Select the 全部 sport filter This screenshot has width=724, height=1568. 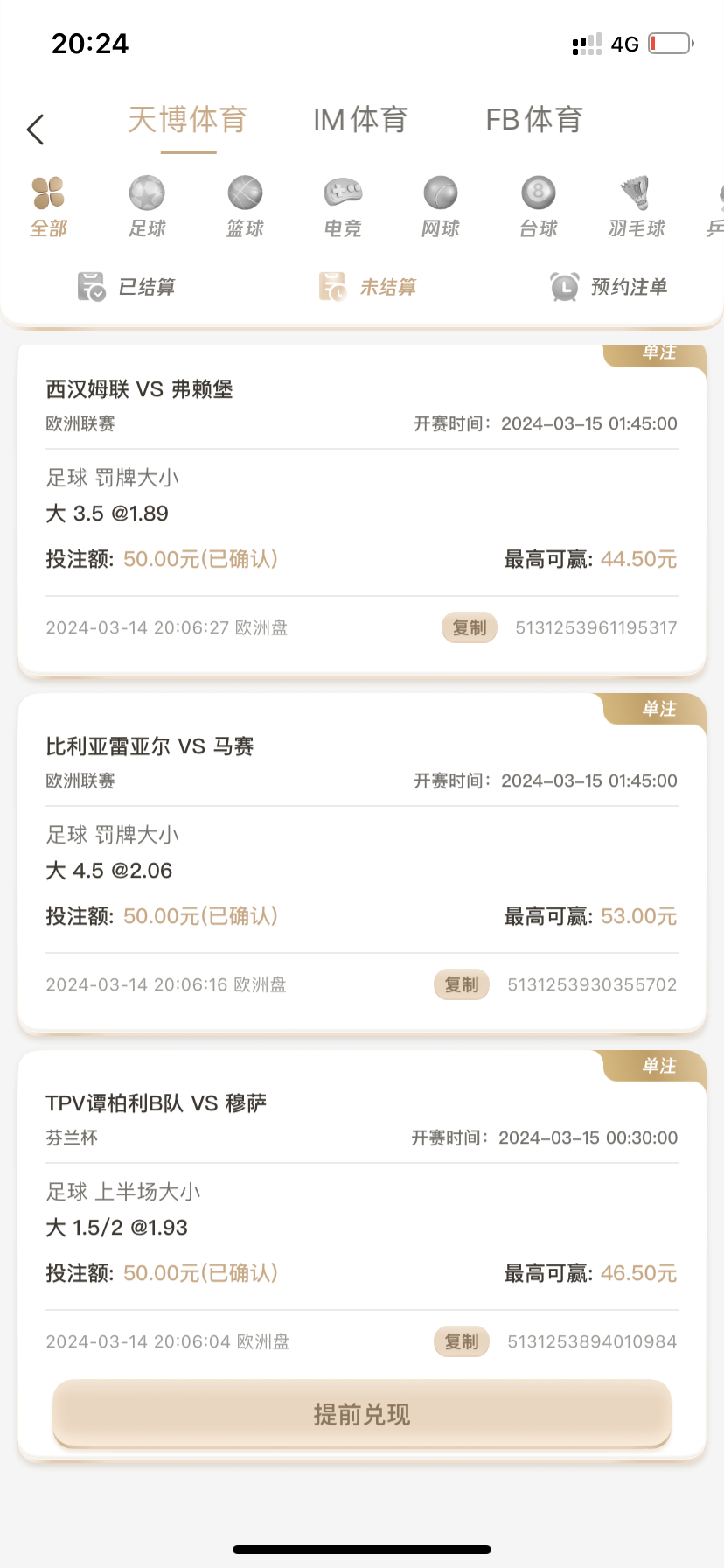pos(48,206)
